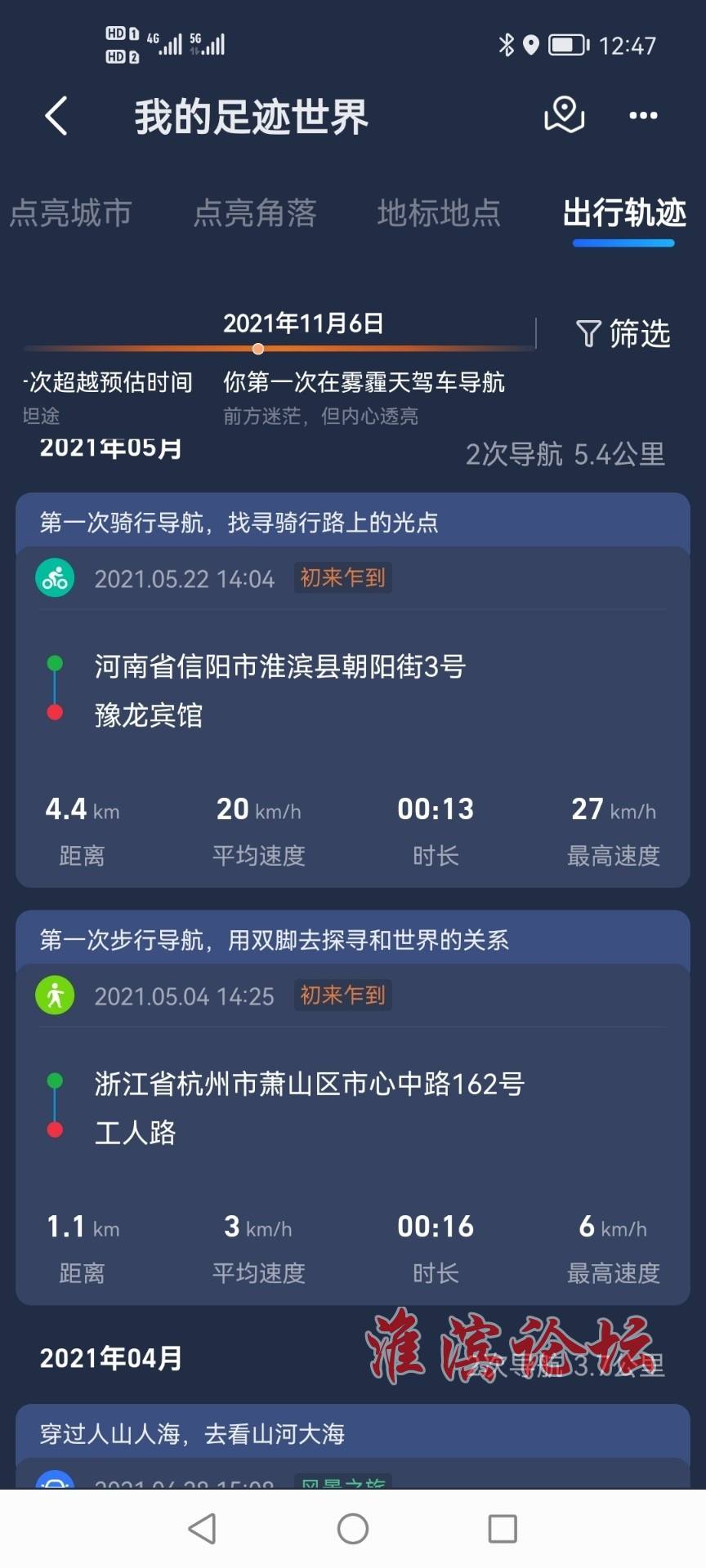Screen dimensions: 706x1568
Task: Open the 工人路 walking trip card
Action: pos(352,1131)
